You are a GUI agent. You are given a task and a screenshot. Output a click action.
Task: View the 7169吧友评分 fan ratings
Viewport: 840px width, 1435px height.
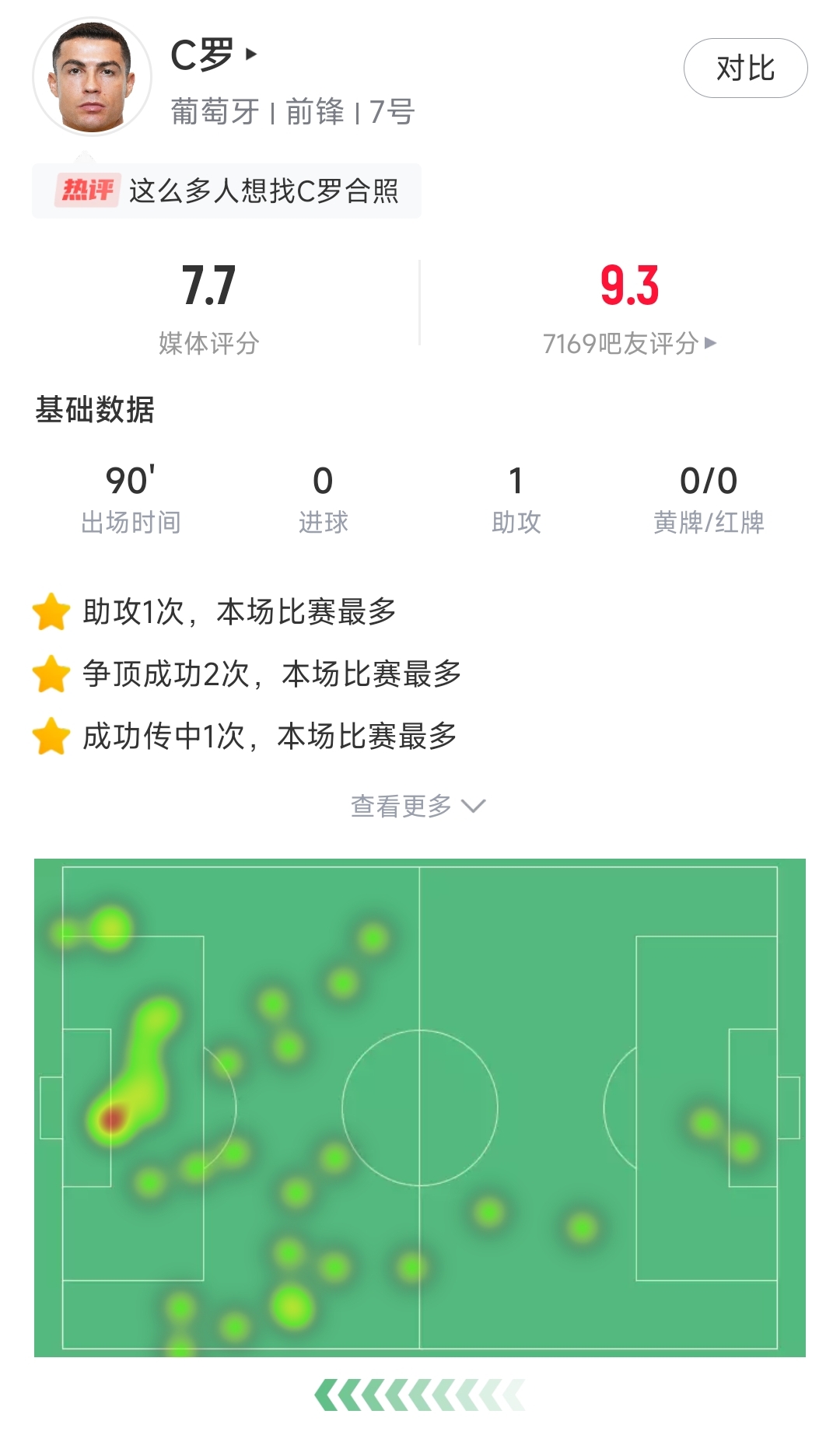point(629,343)
